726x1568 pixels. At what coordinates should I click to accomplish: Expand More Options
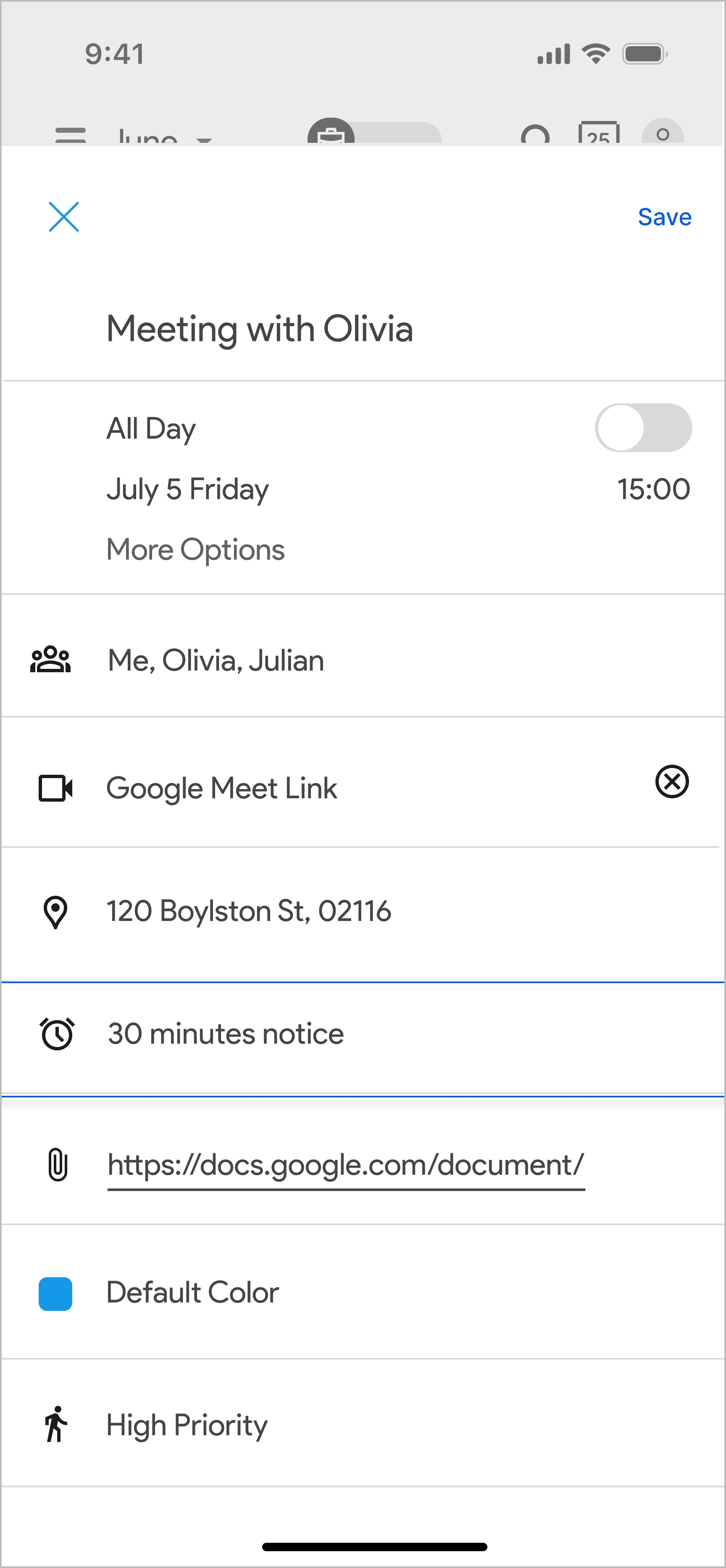pos(195,550)
